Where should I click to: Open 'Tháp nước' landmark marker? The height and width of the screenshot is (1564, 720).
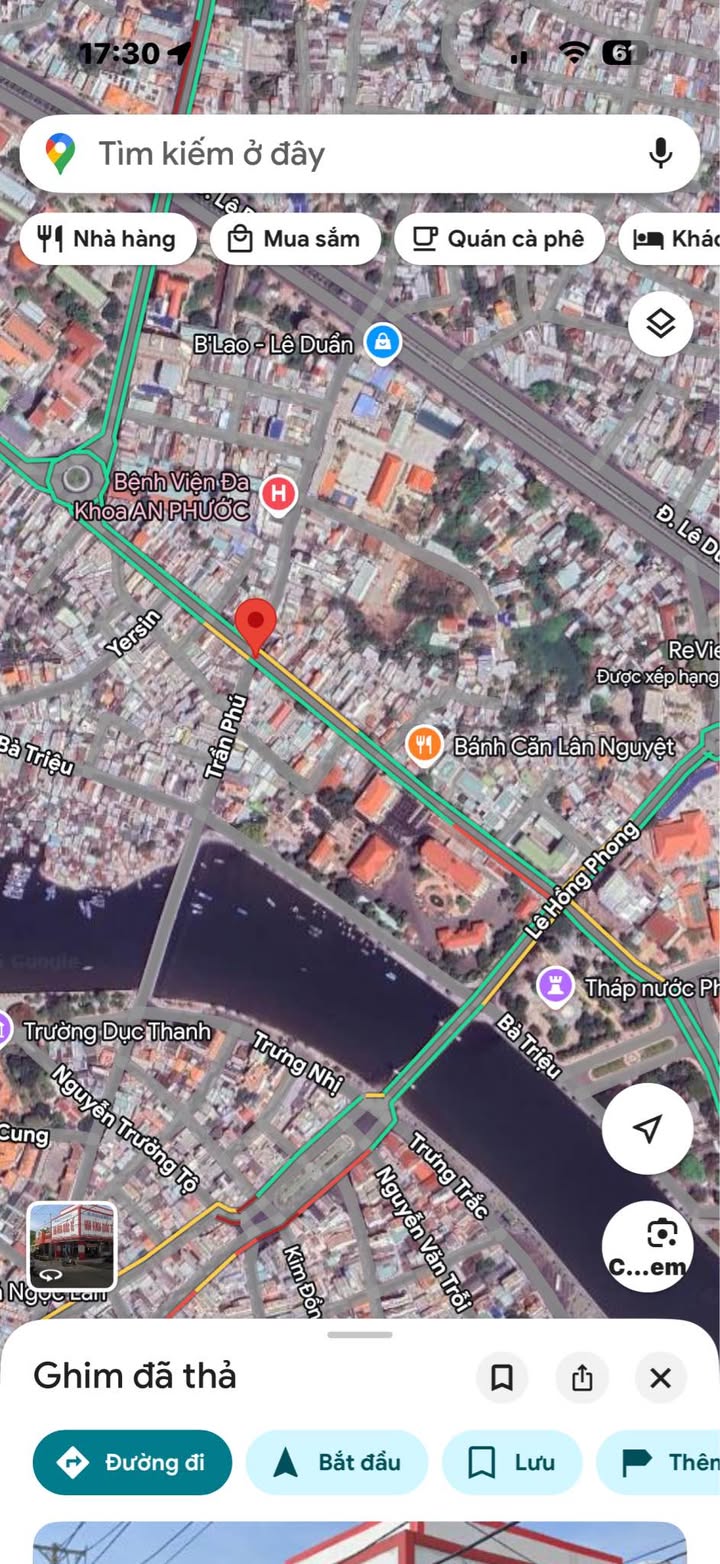click(x=555, y=987)
